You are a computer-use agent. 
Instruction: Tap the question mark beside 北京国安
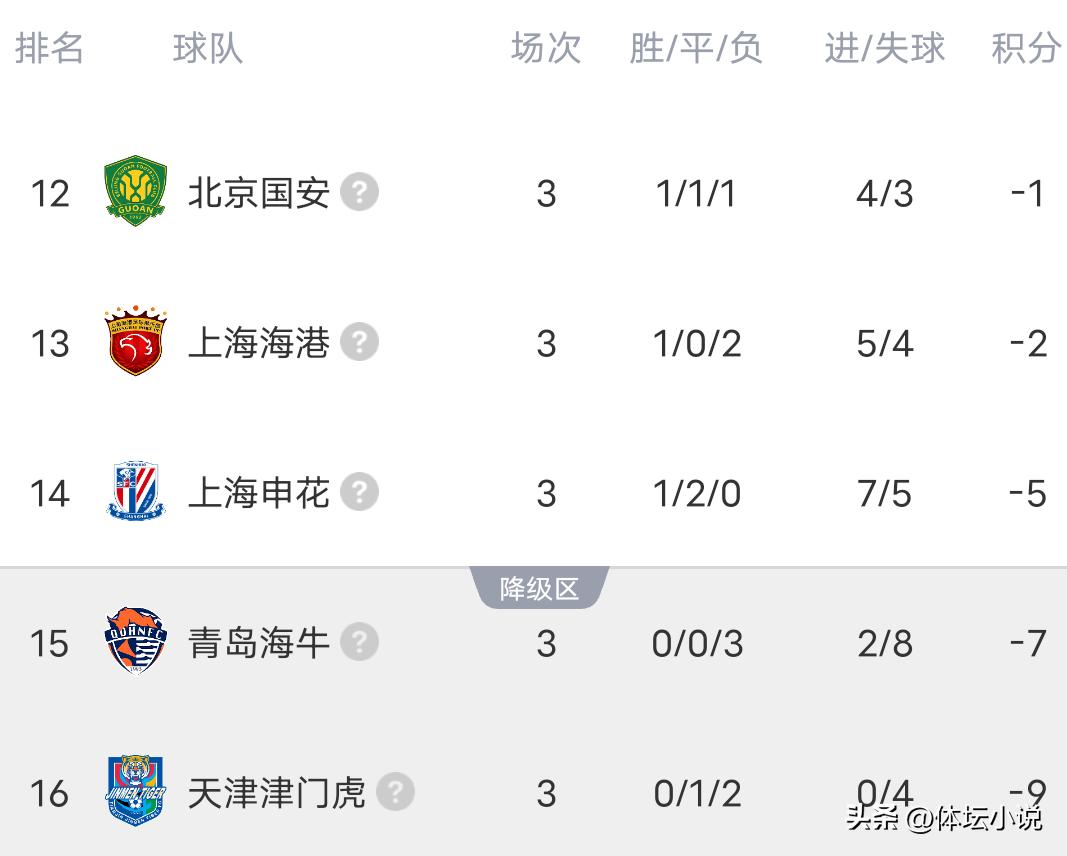[359, 192]
